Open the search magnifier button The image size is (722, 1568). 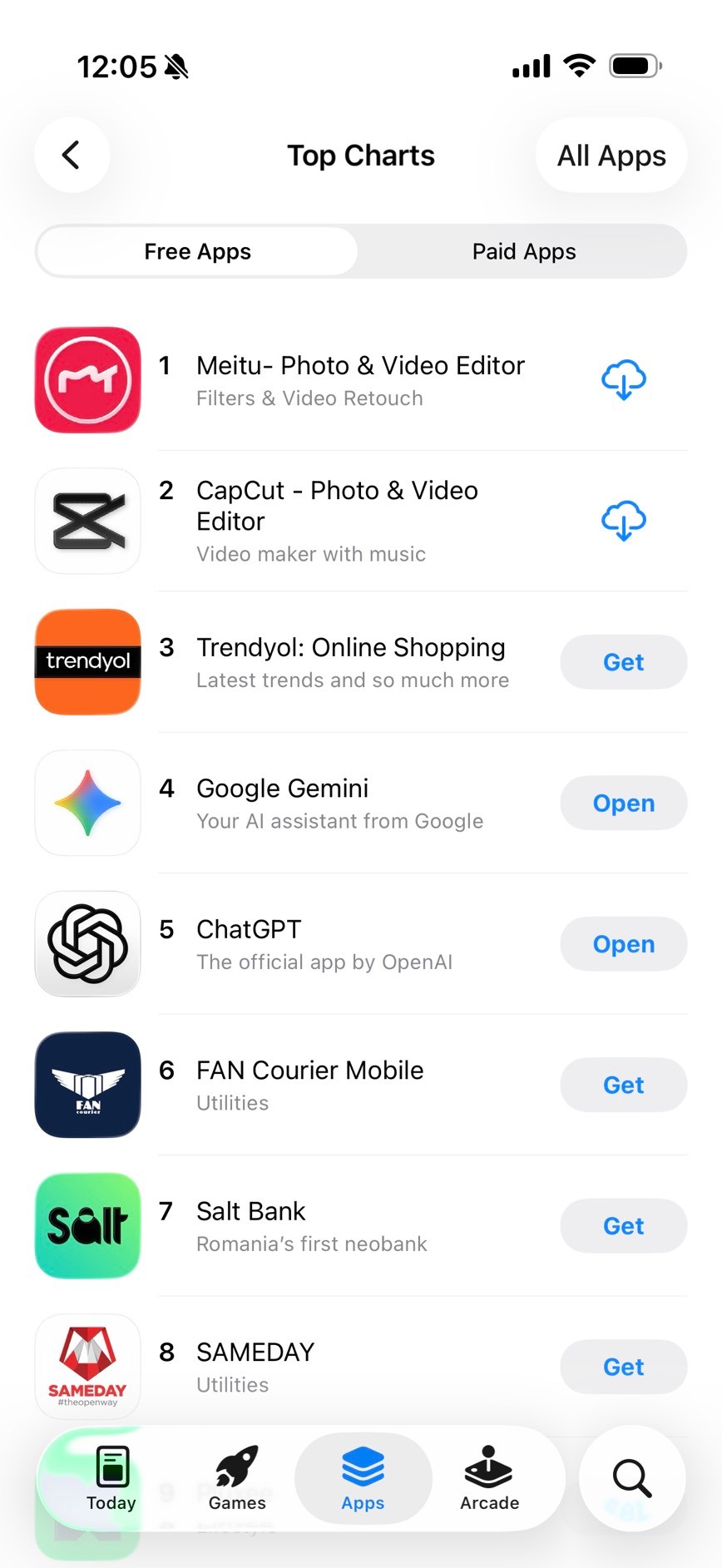[631, 1478]
